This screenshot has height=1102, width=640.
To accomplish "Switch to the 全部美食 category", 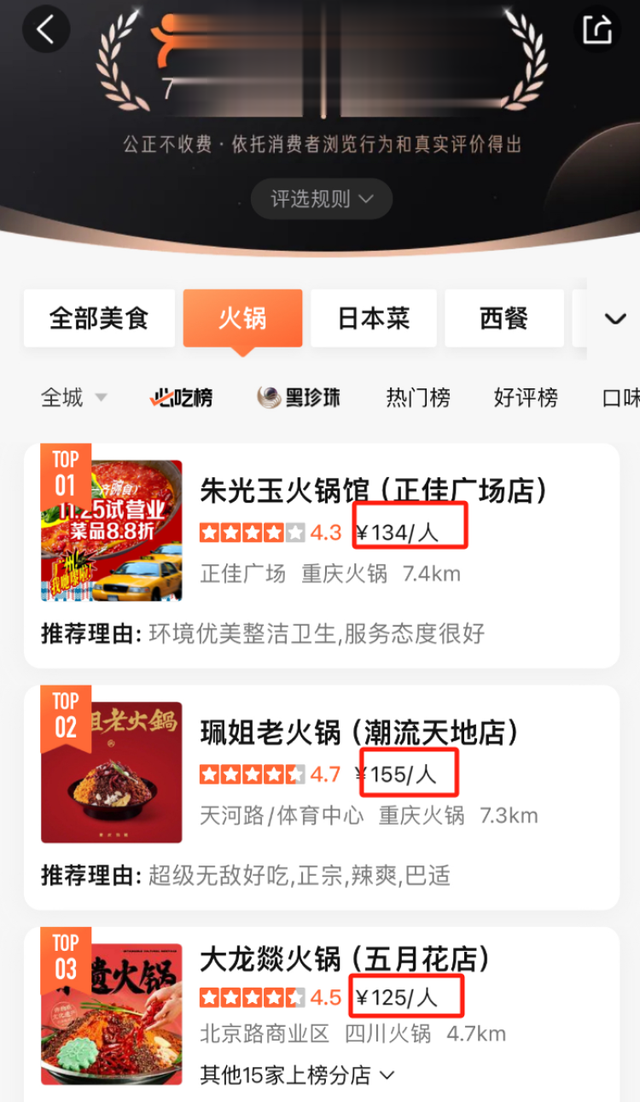I will [x=99, y=319].
